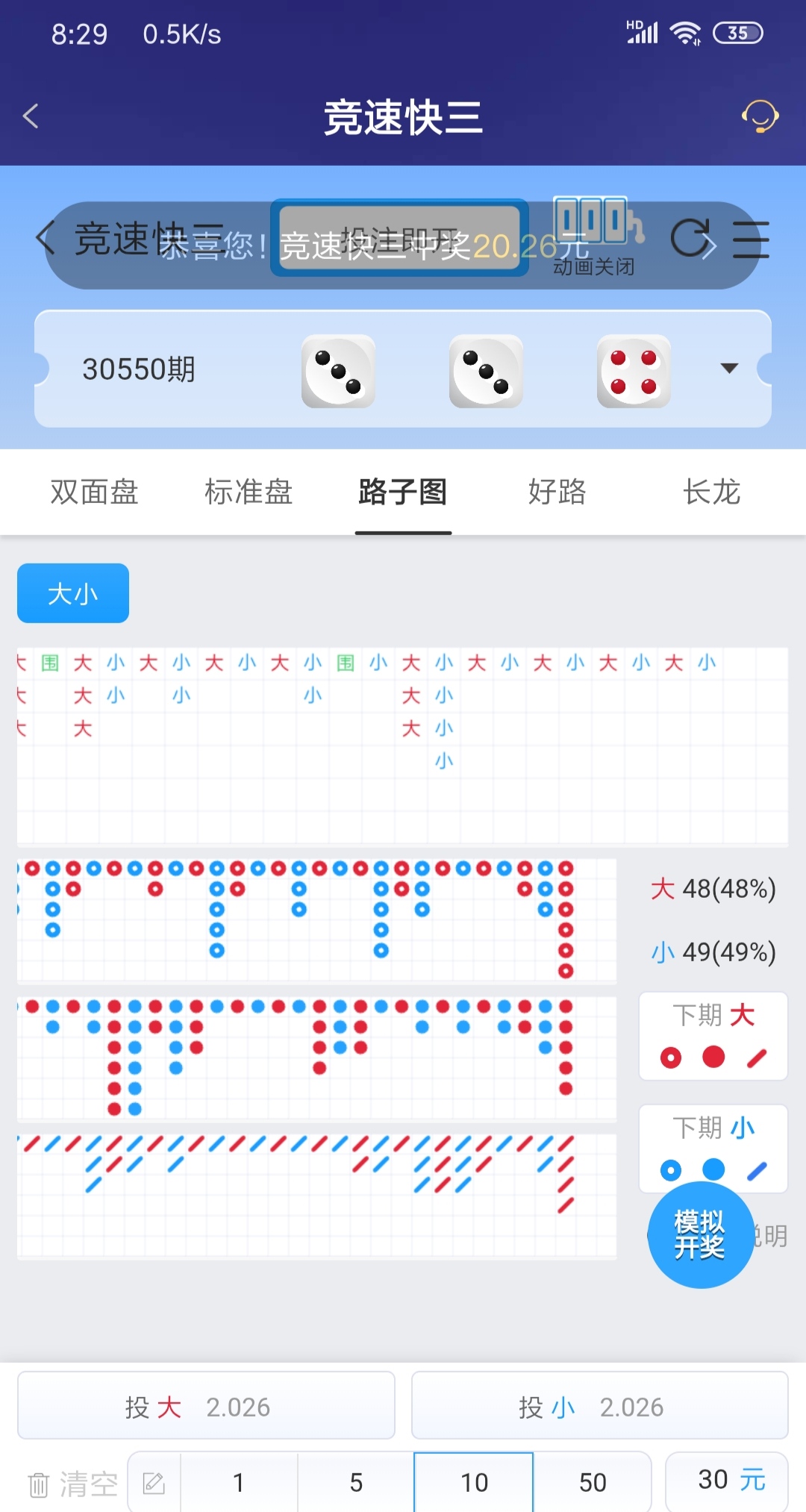Image resolution: width=806 pixels, height=1512 pixels.
Task: Open the three-line menu
Action: [751, 240]
